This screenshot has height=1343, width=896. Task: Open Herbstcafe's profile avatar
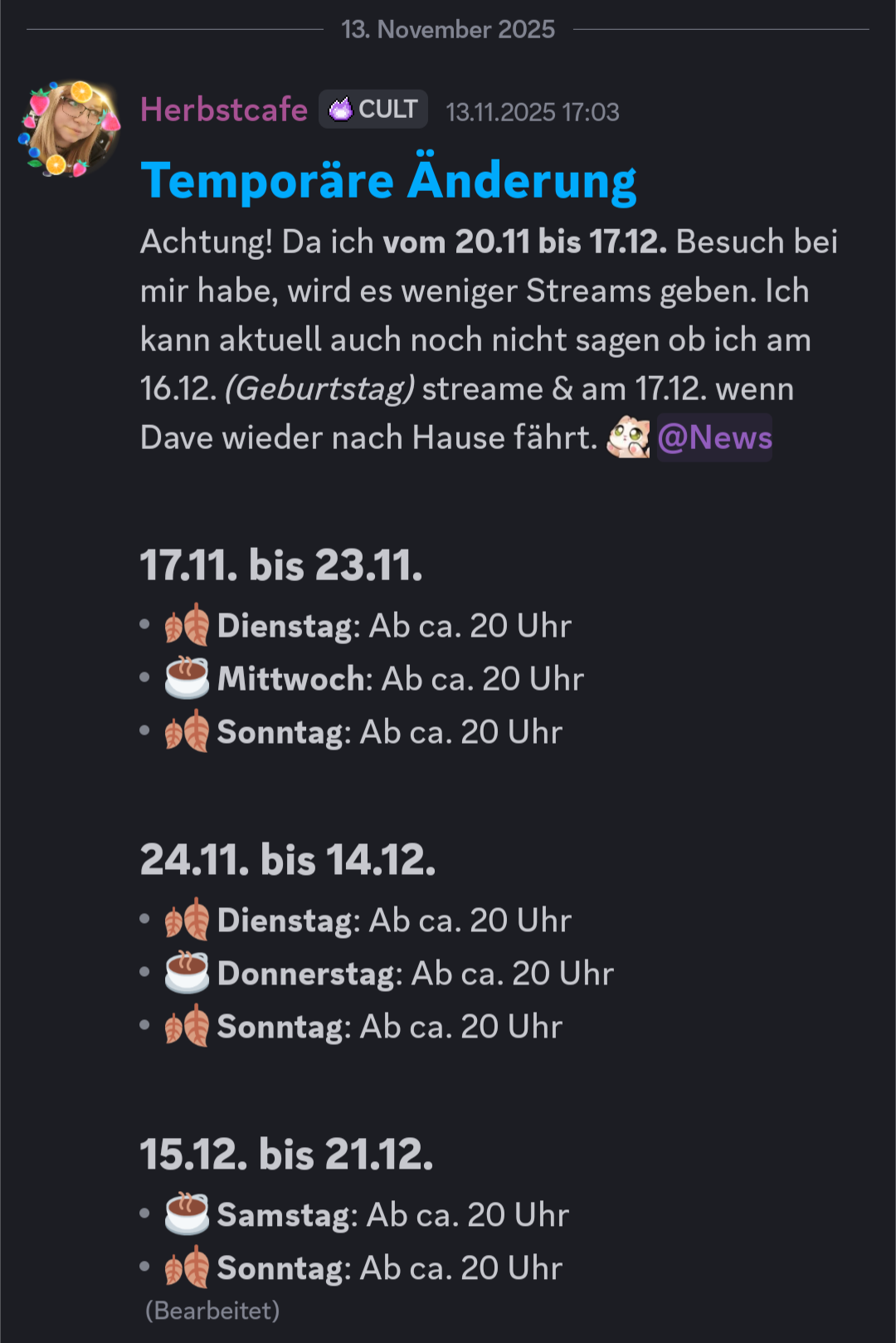coord(71,129)
